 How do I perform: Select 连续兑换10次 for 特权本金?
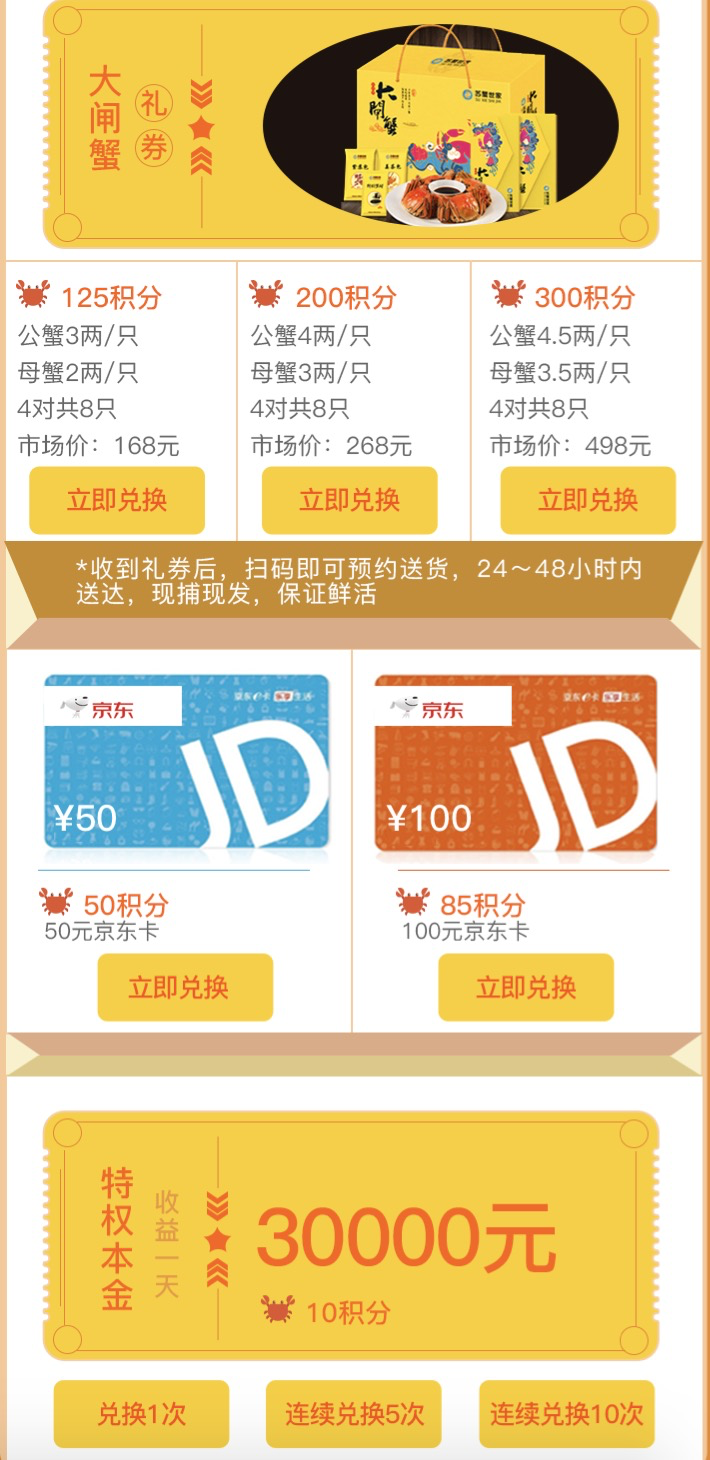(566, 1414)
